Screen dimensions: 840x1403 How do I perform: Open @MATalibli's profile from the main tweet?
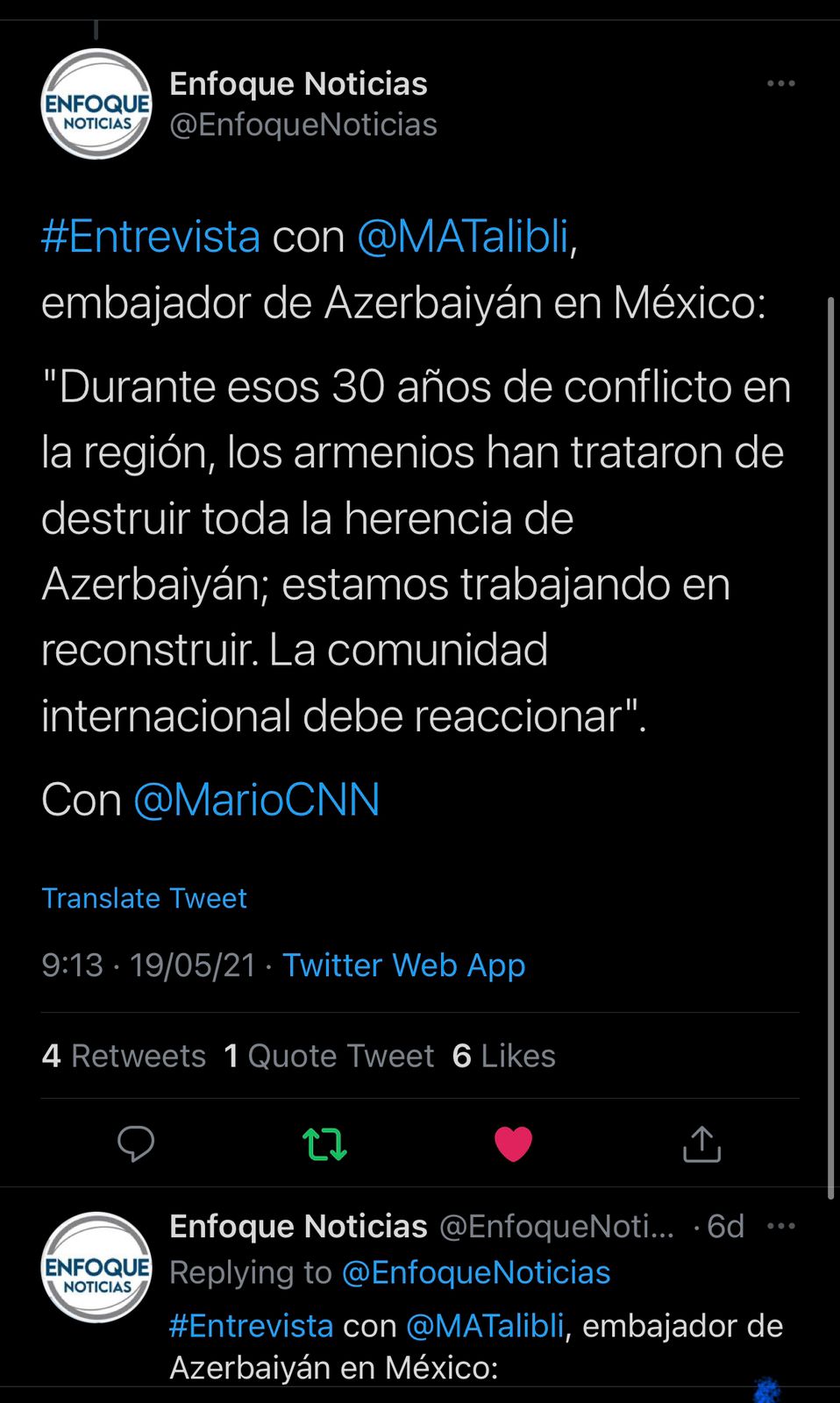[463, 237]
